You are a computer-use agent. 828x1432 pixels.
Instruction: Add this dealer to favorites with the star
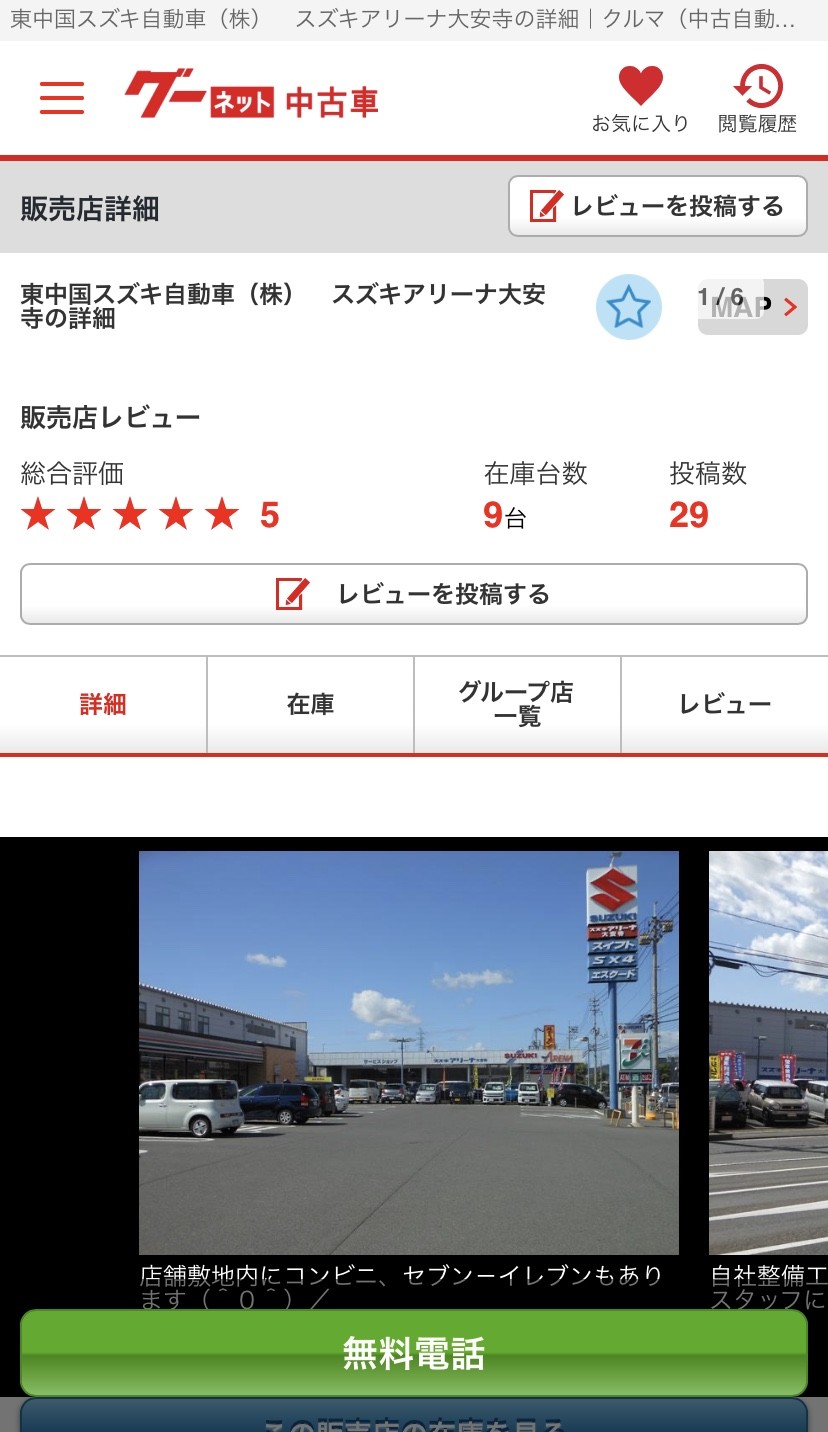pos(629,307)
